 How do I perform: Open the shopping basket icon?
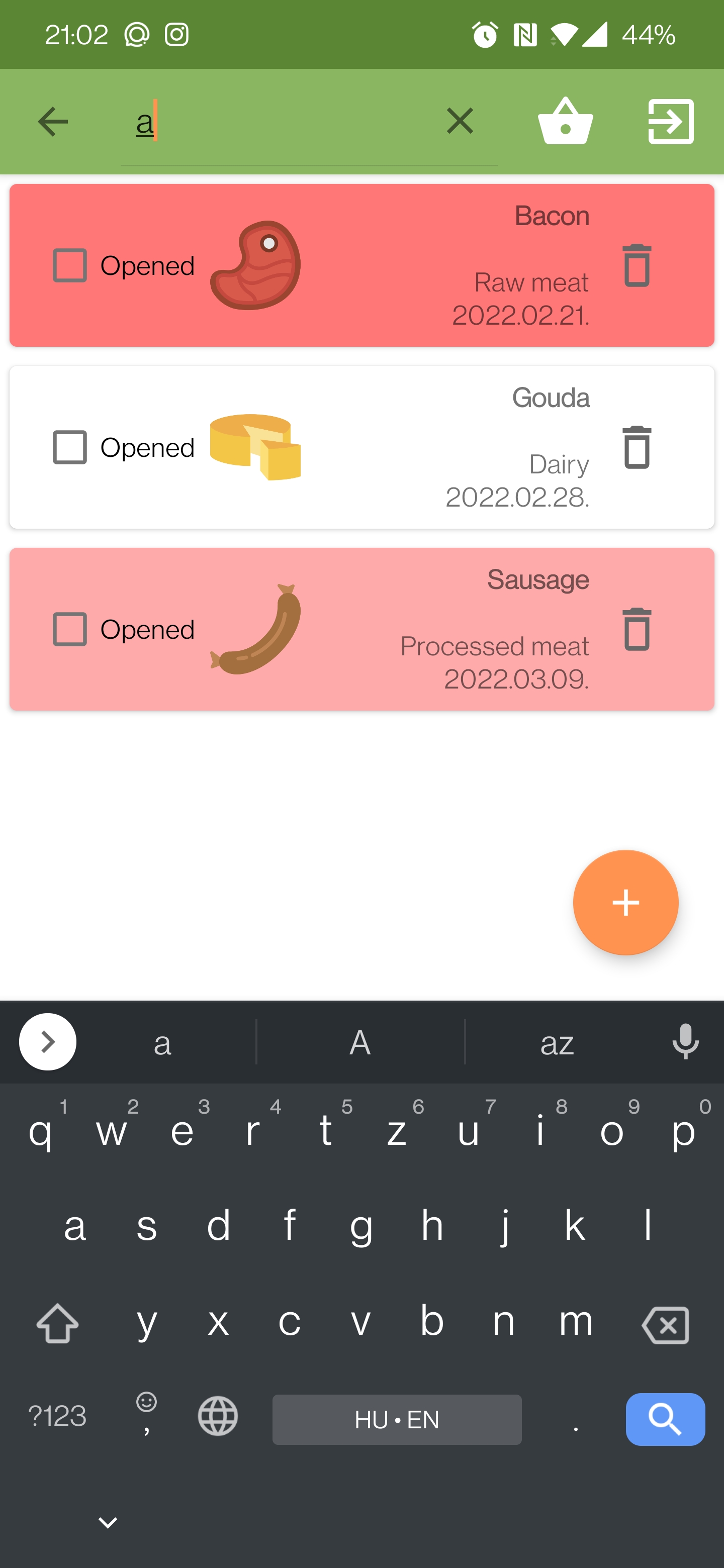(x=565, y=121)
